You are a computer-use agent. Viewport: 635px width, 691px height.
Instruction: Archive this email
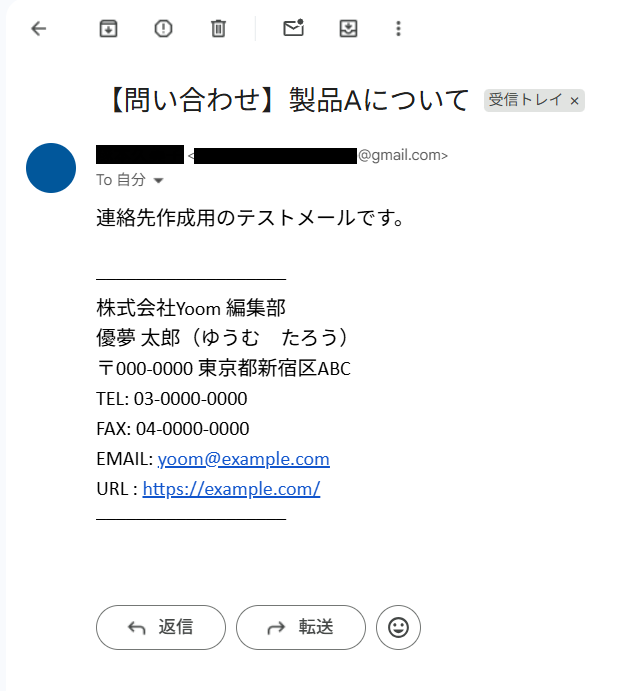108,29
